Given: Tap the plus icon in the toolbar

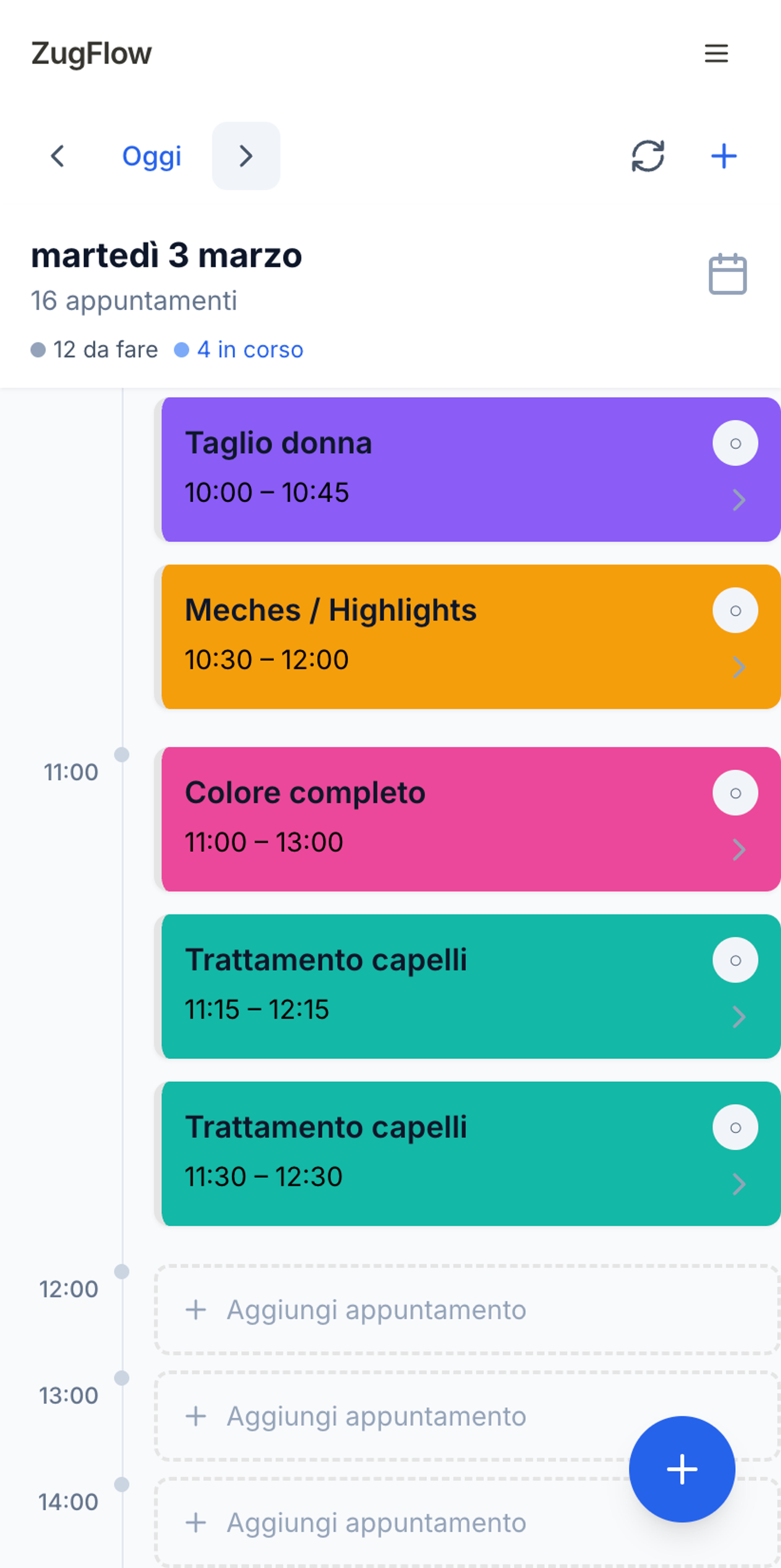Looking at the screenshot, I should pos(724,156).
